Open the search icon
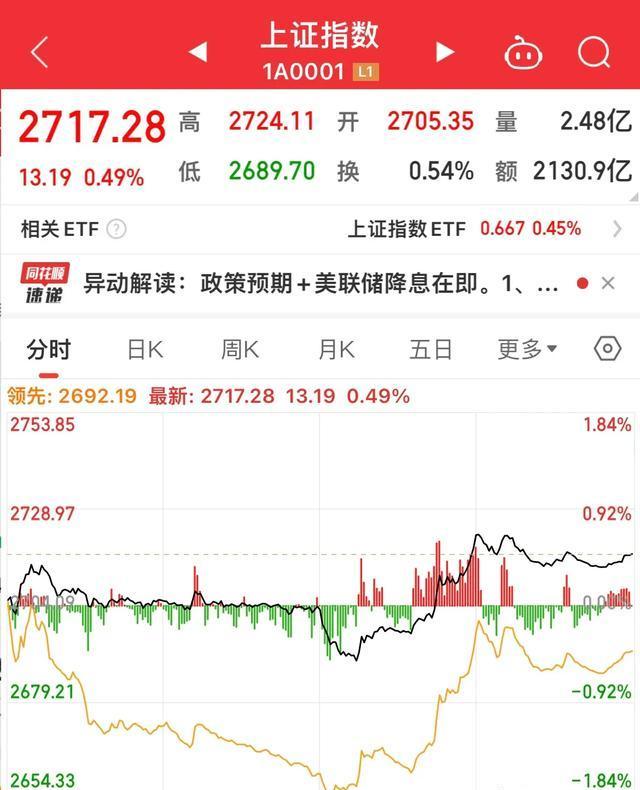The height and width of the screenshot is (790, 640). pyautogui.click(x=594, y=52)
